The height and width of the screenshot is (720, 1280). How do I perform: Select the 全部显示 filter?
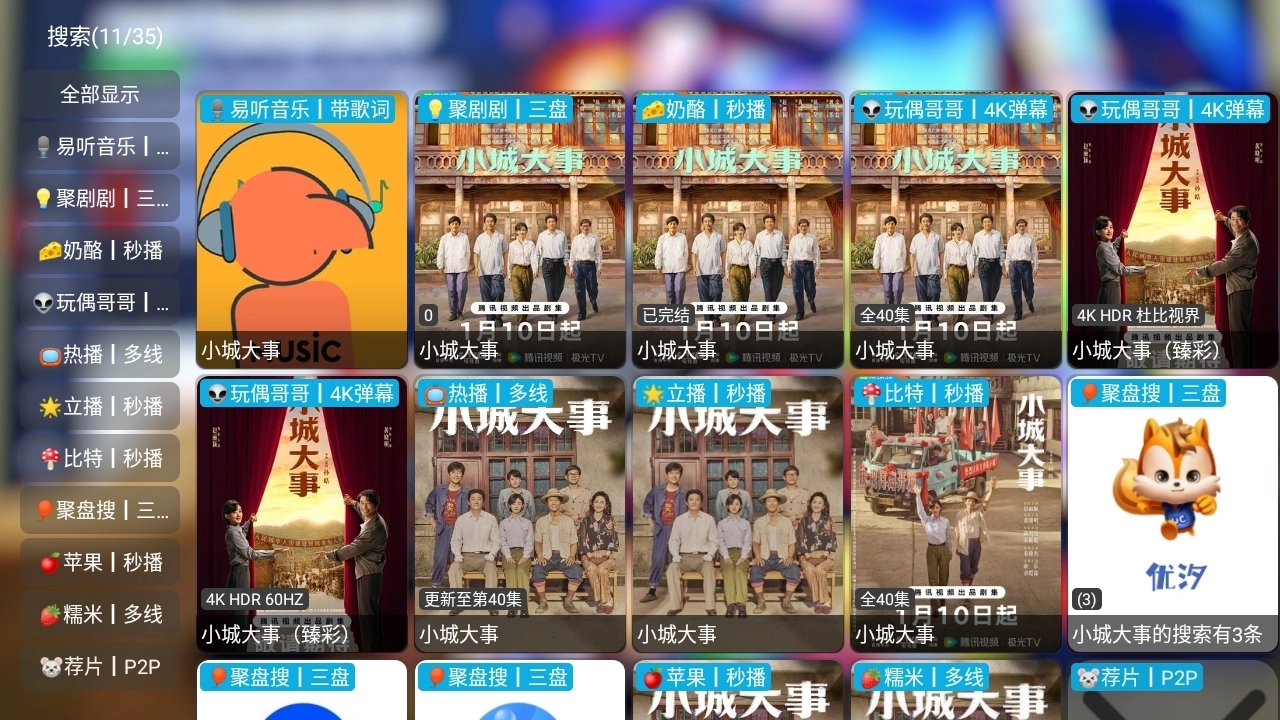(x=100, y=95)
